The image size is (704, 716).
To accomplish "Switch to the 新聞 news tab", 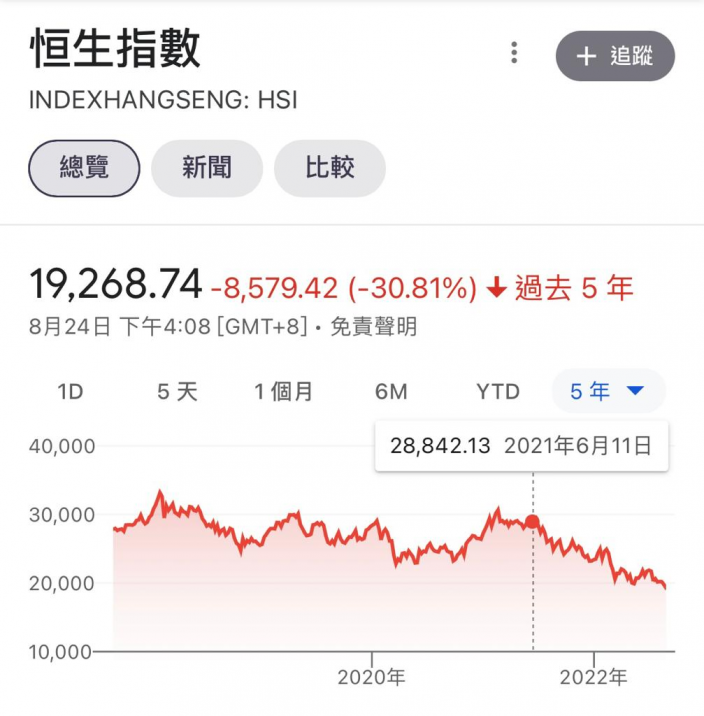I will point(207,168).
